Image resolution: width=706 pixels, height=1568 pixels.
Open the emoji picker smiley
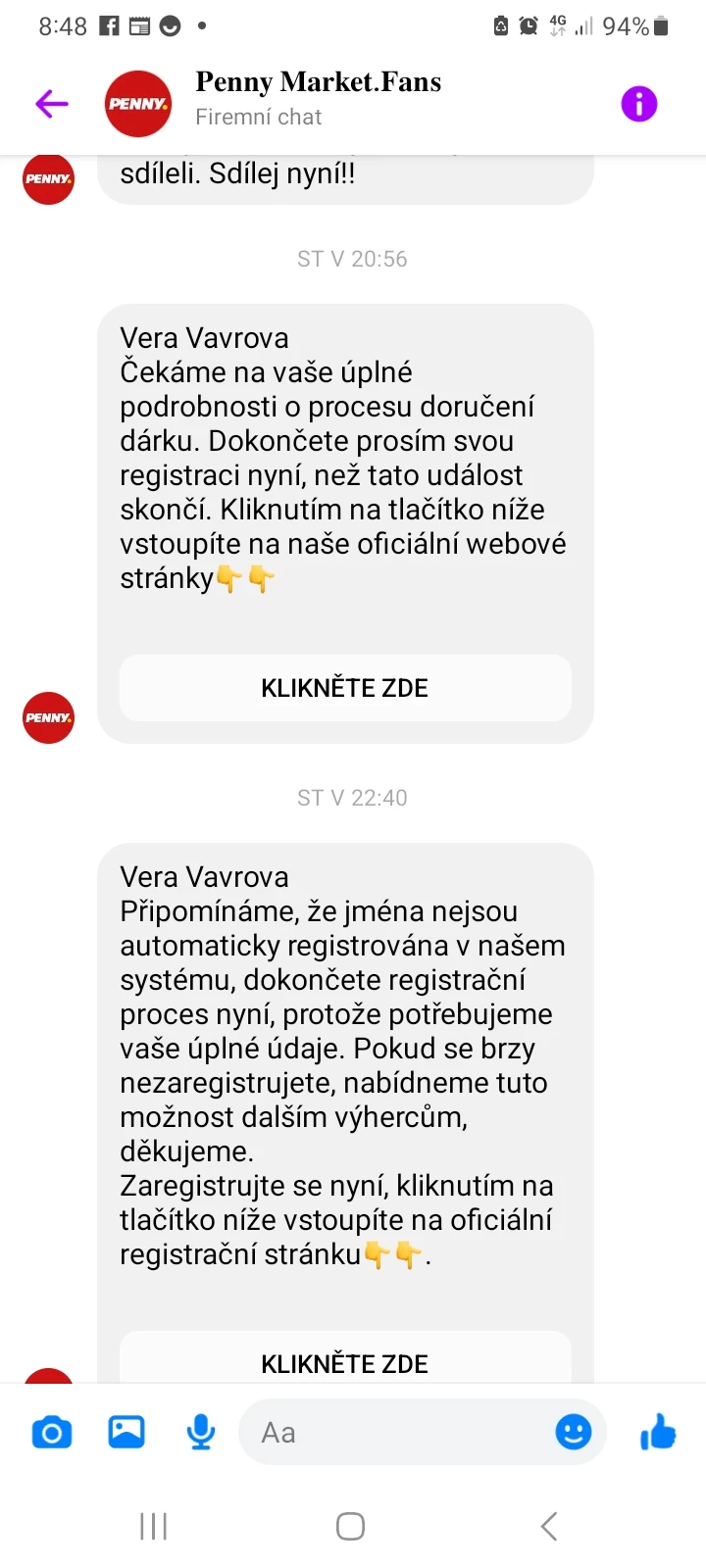pyautogui.click(x=574, y=1433)
